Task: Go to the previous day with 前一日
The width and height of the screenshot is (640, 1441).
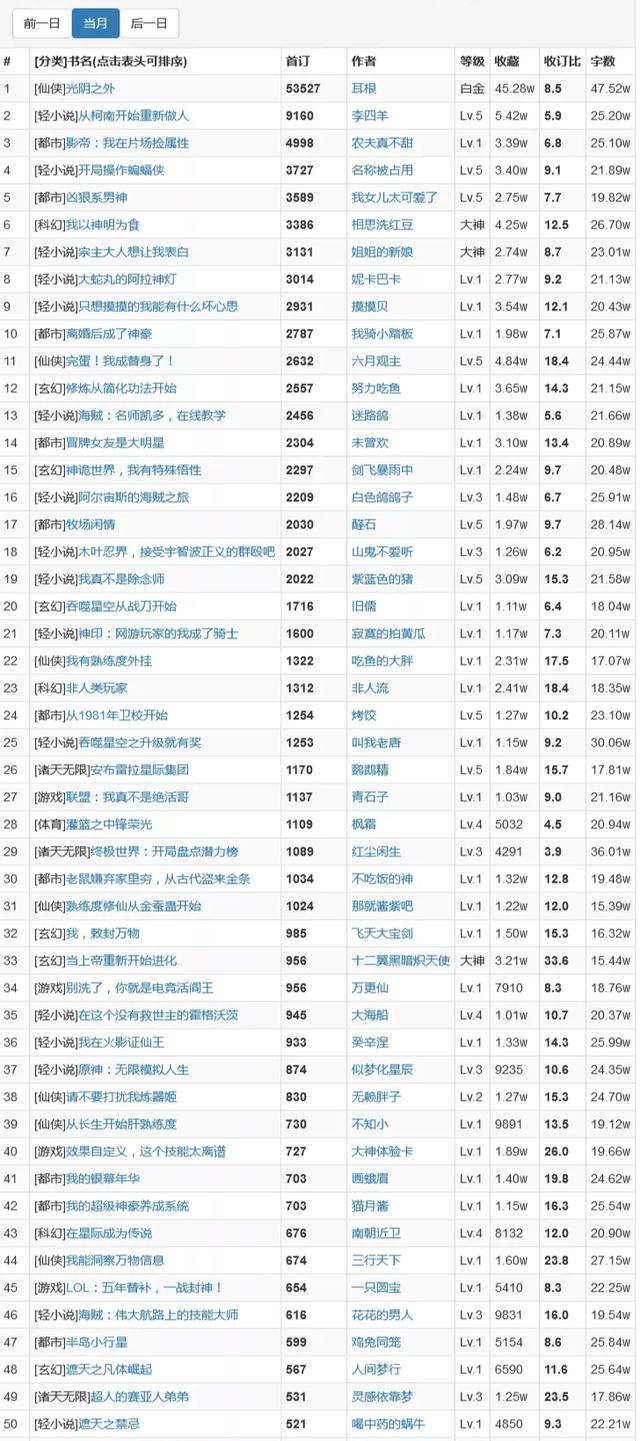Action: pyautogui.click(x=42, y=23)
